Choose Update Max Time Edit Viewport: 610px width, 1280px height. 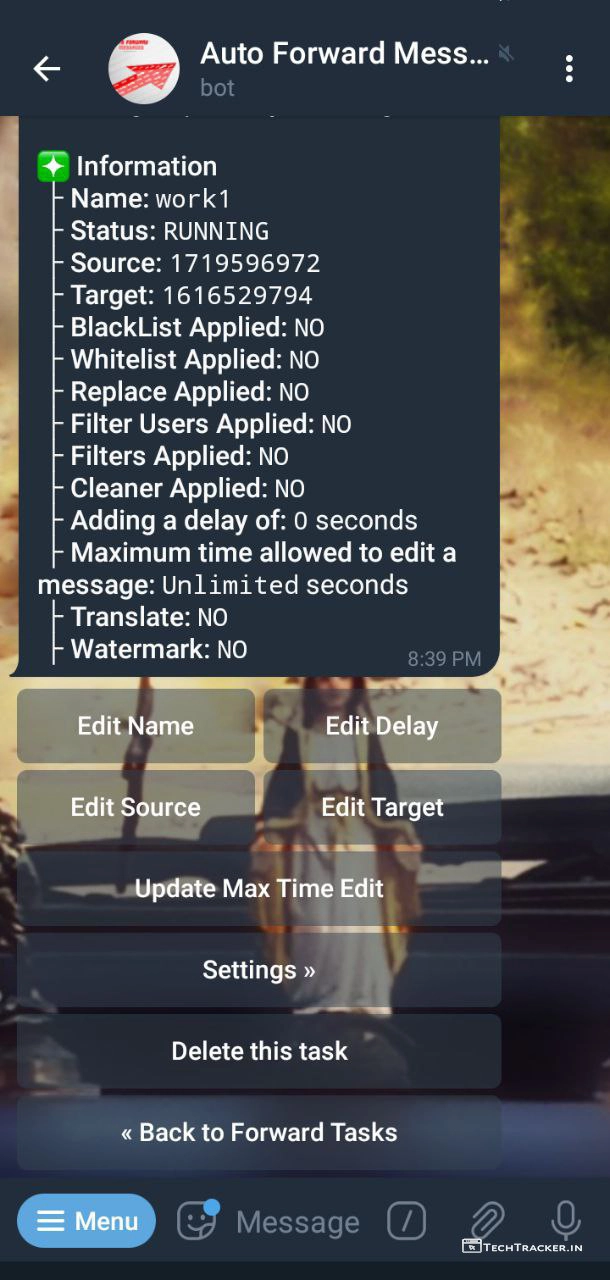[259, 888]
